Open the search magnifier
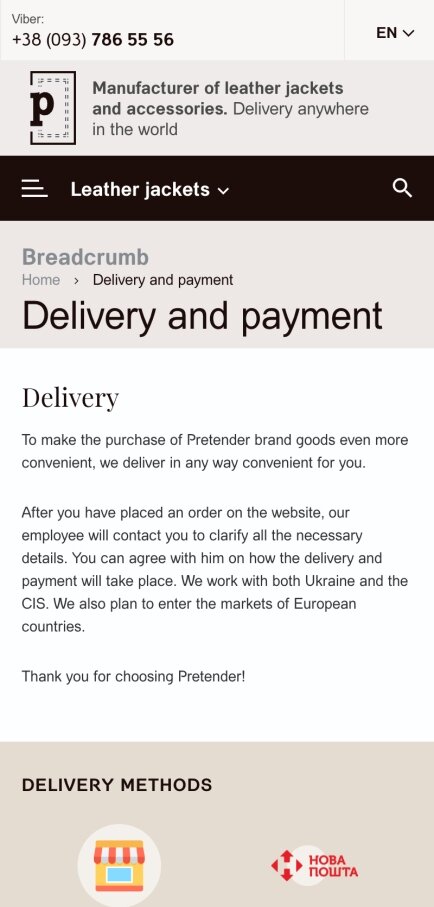The image size is (434, 907). (402, 188)
